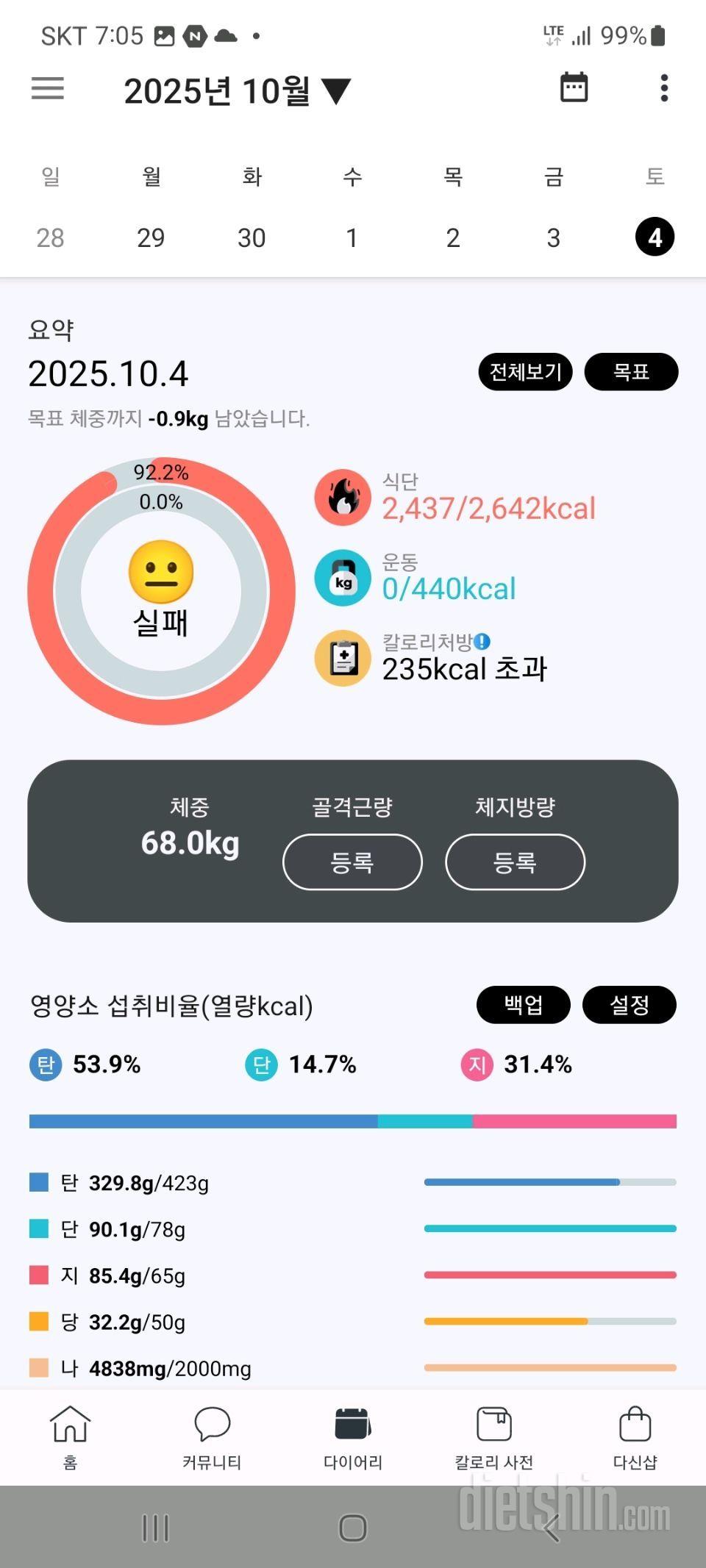Open the 다신샵 tab
Viewport: 706px width, 1568px height.
click(635, 1437)
